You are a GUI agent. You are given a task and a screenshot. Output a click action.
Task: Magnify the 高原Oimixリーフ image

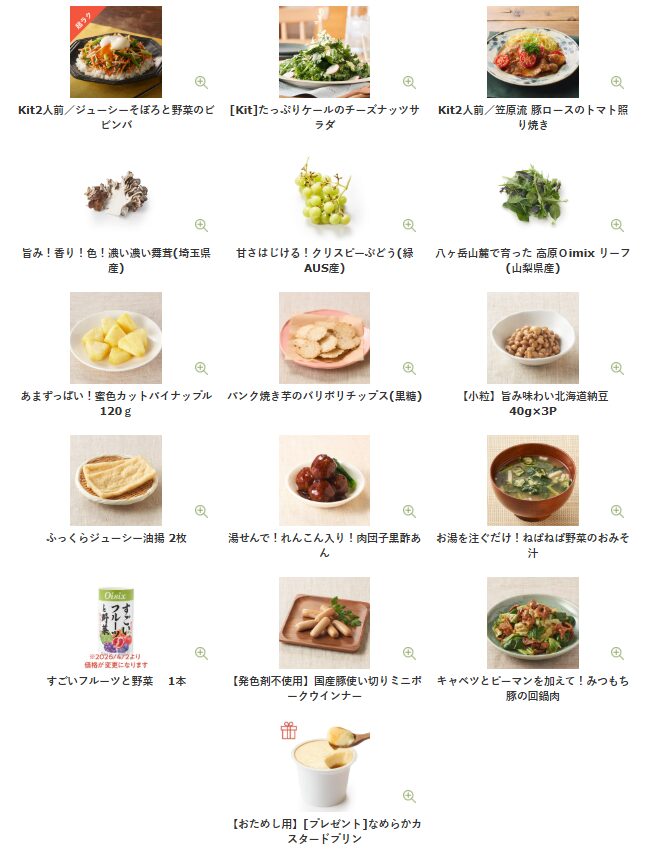[617, 225]
